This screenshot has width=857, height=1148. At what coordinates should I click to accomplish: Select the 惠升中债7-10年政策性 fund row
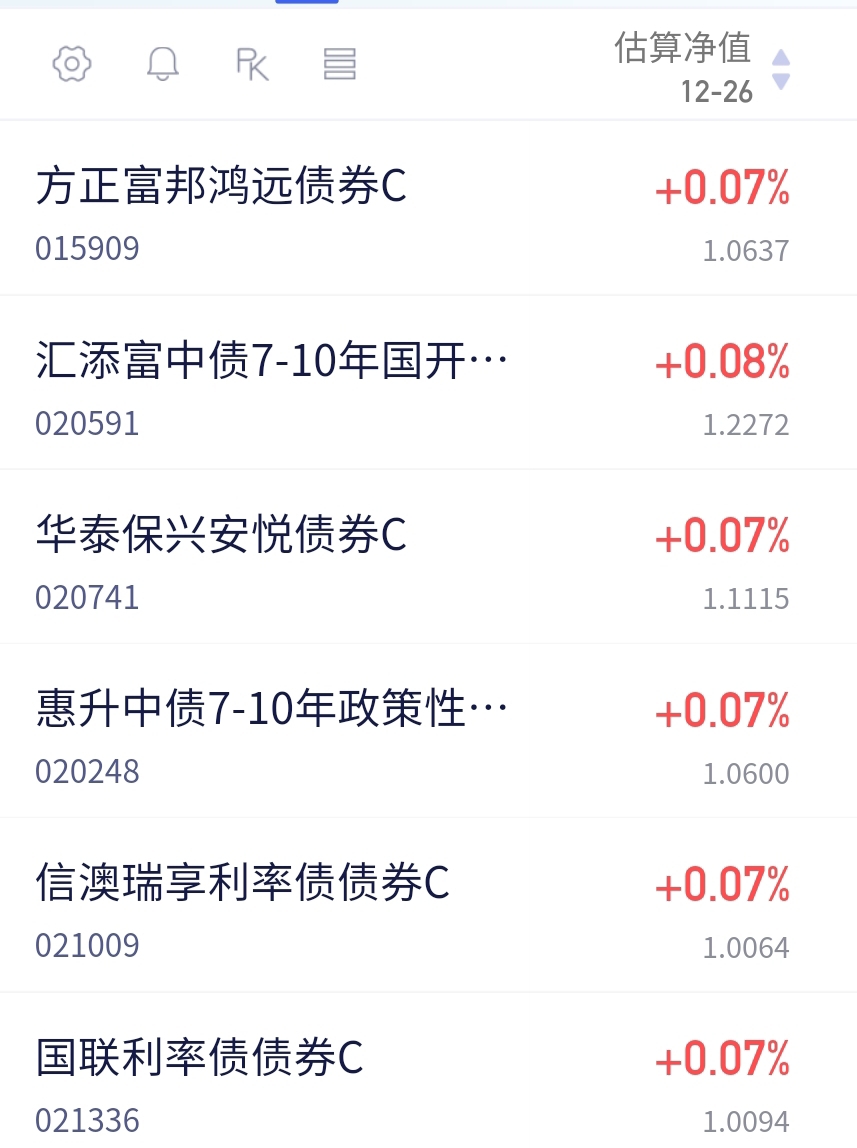(272, 710)
